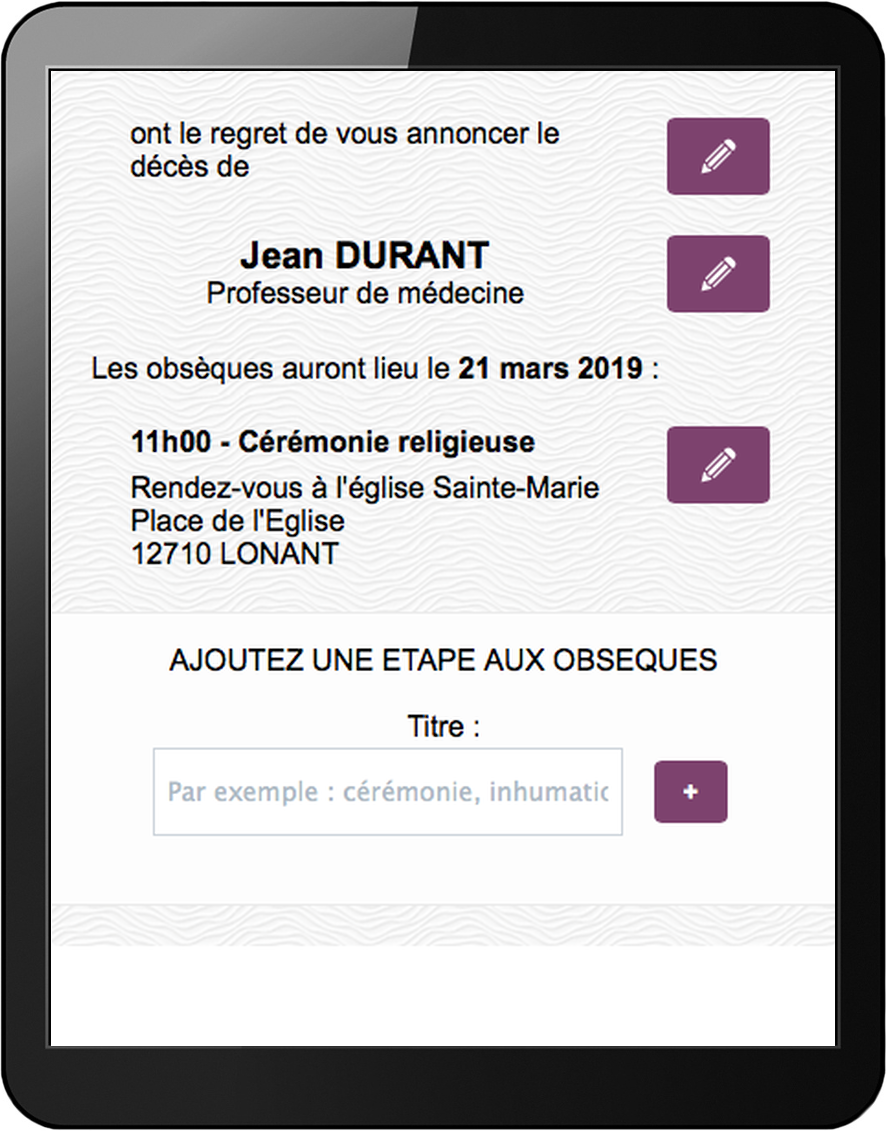
Task: Click the postal code line 12710 LONANT
Action: pos(237,553)
